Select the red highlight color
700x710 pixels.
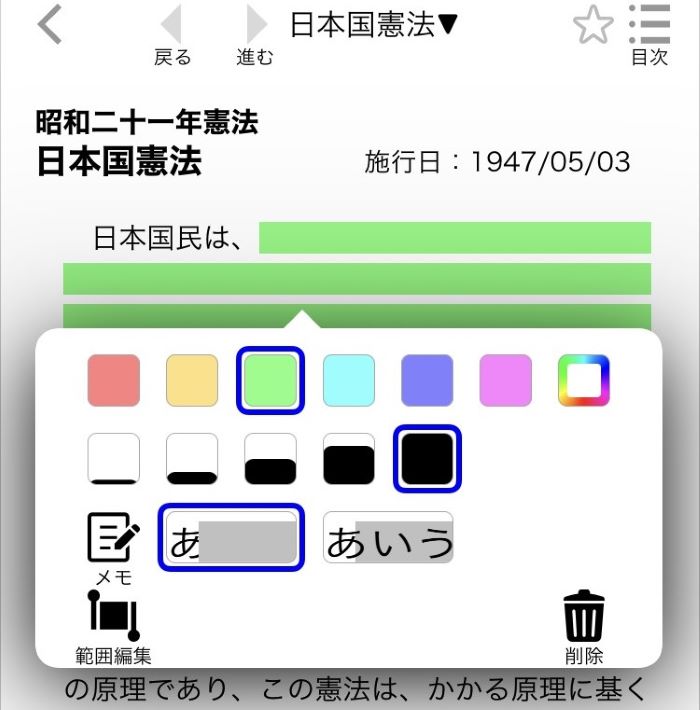(114, 380)
